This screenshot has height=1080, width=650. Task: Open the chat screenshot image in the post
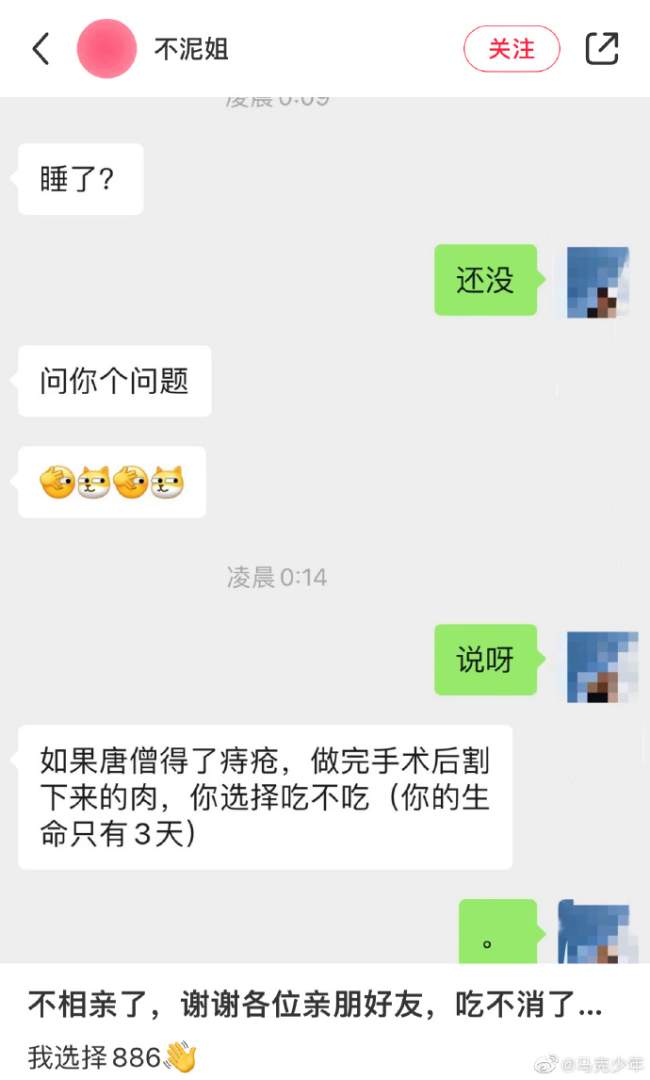click(325, 530)
